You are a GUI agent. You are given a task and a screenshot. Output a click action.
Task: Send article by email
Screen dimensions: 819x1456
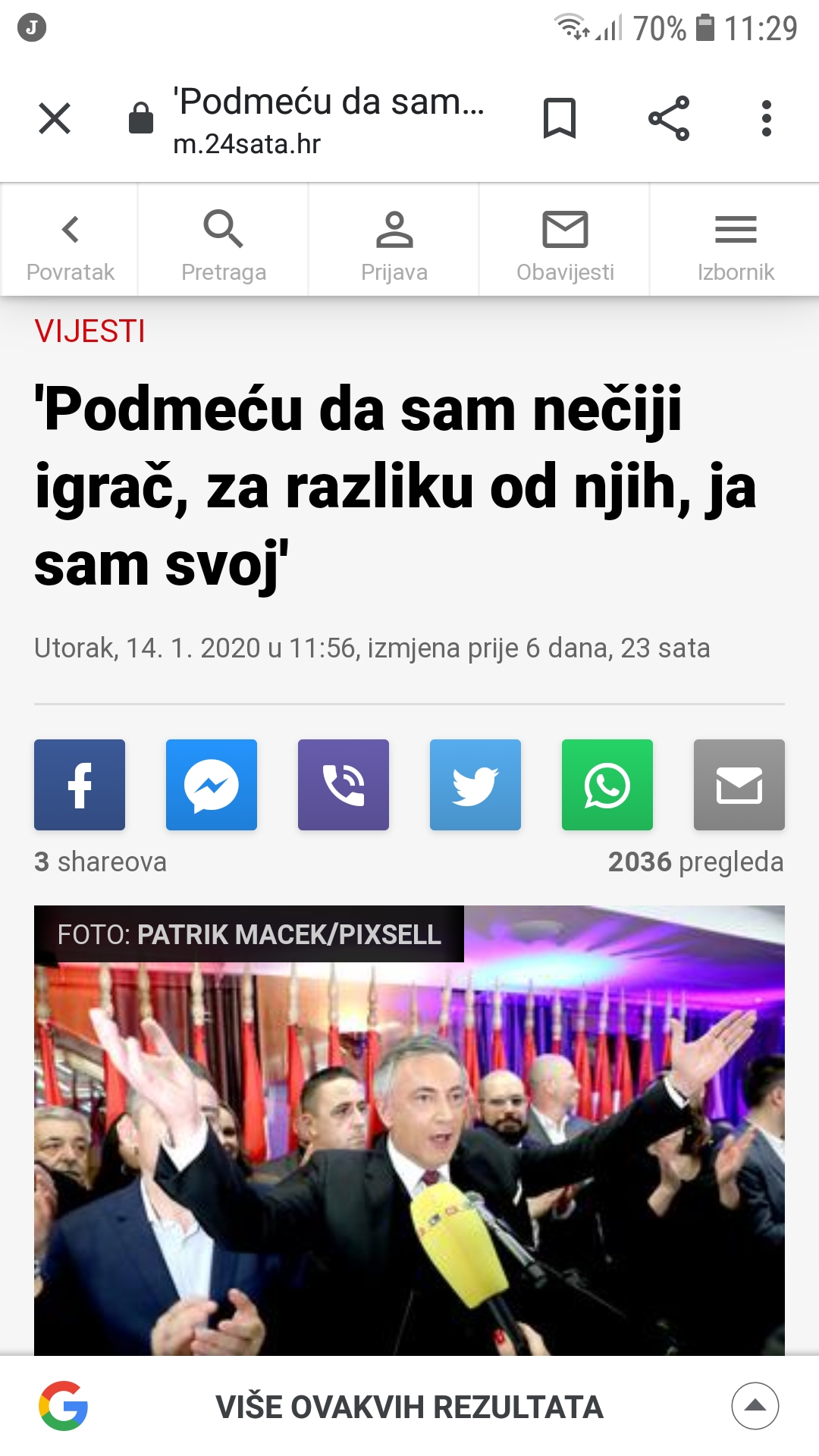coord(739,785)
